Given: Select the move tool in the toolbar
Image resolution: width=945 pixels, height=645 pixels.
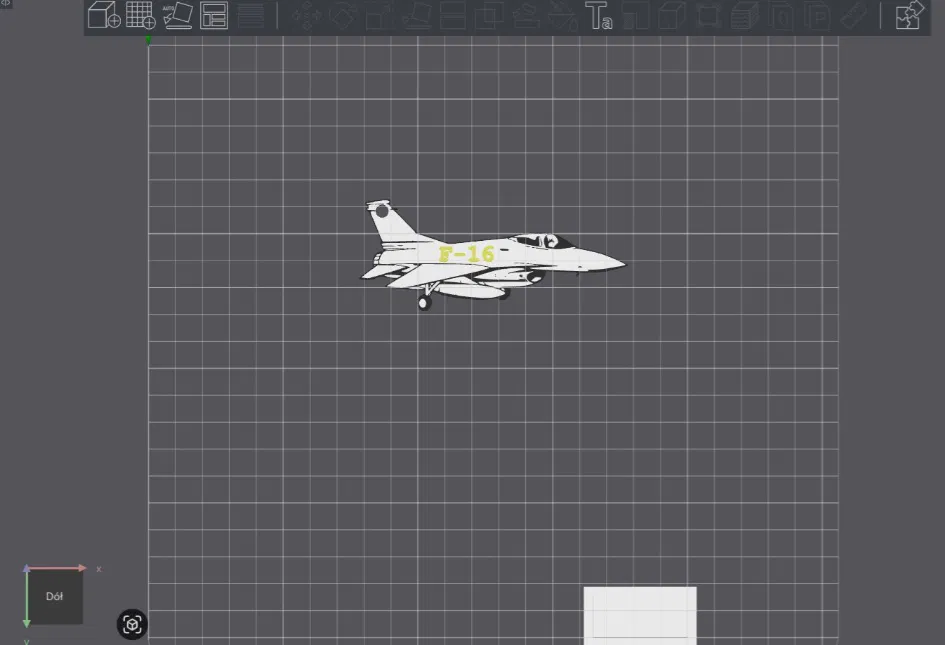Looking at the screenshot, I should [306, 16].
